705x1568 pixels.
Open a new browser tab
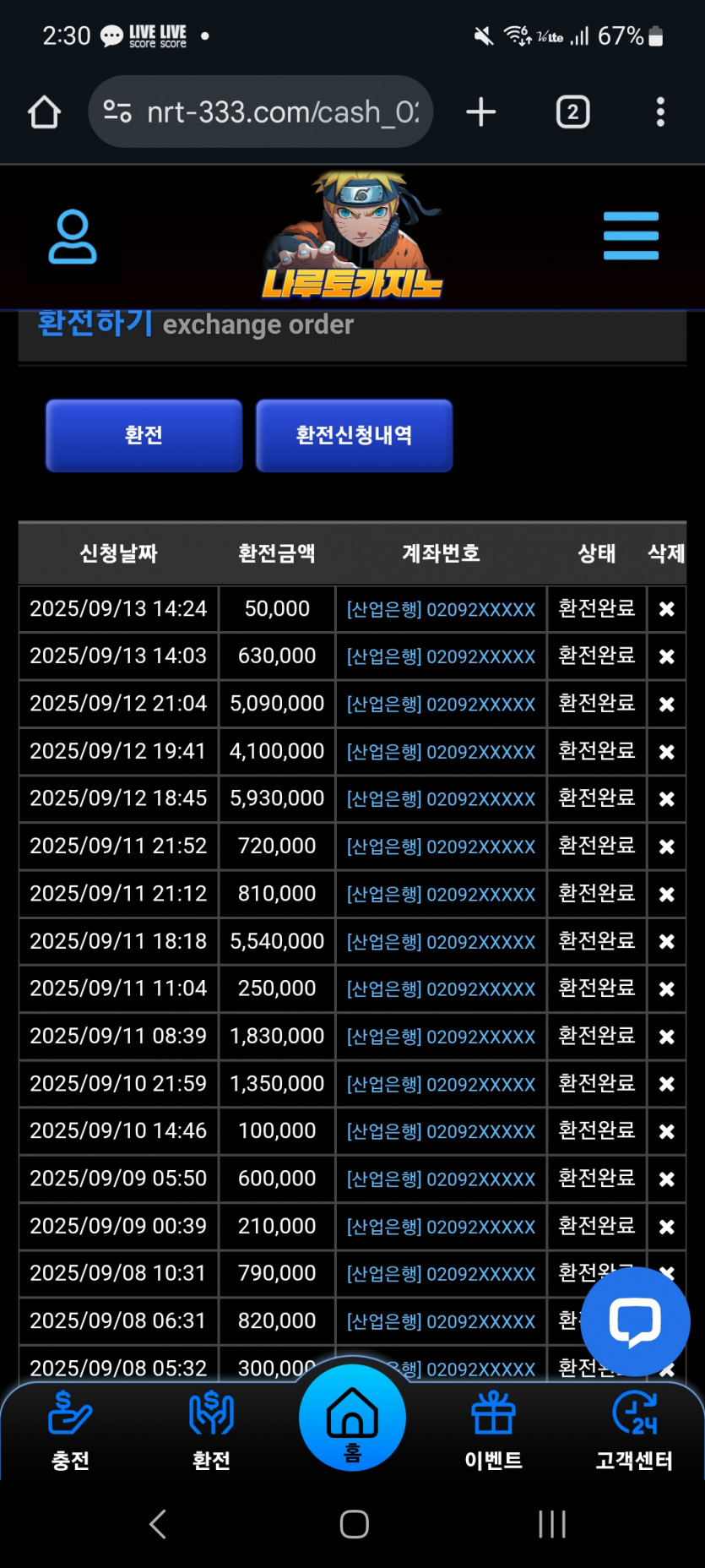(480, 112)
